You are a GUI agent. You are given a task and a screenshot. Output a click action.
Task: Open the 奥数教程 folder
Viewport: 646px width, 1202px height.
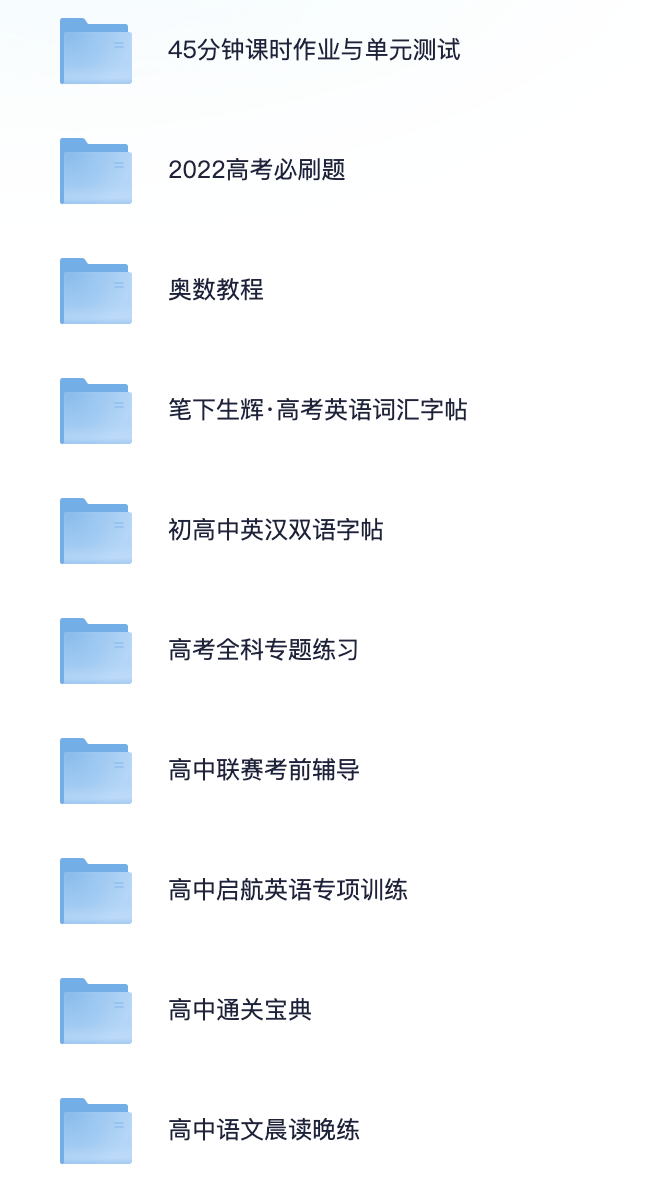click(x=215, y=290)
